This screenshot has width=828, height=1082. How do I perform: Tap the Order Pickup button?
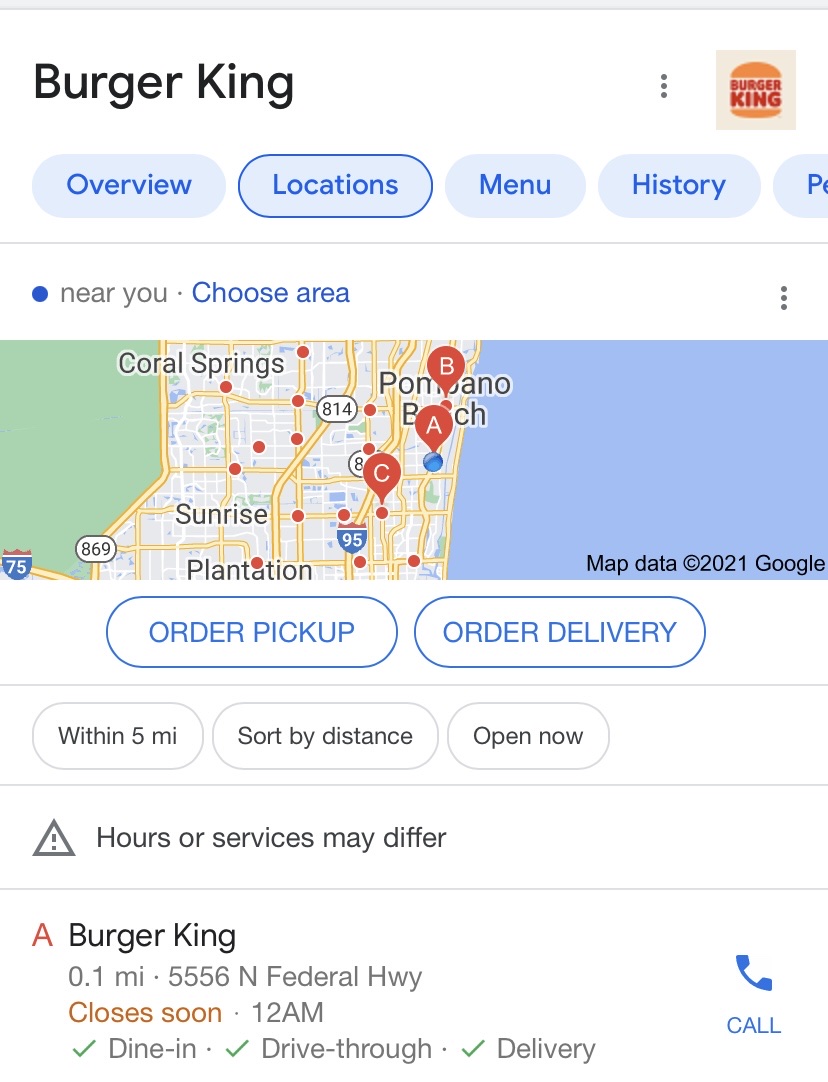point(252,632)
